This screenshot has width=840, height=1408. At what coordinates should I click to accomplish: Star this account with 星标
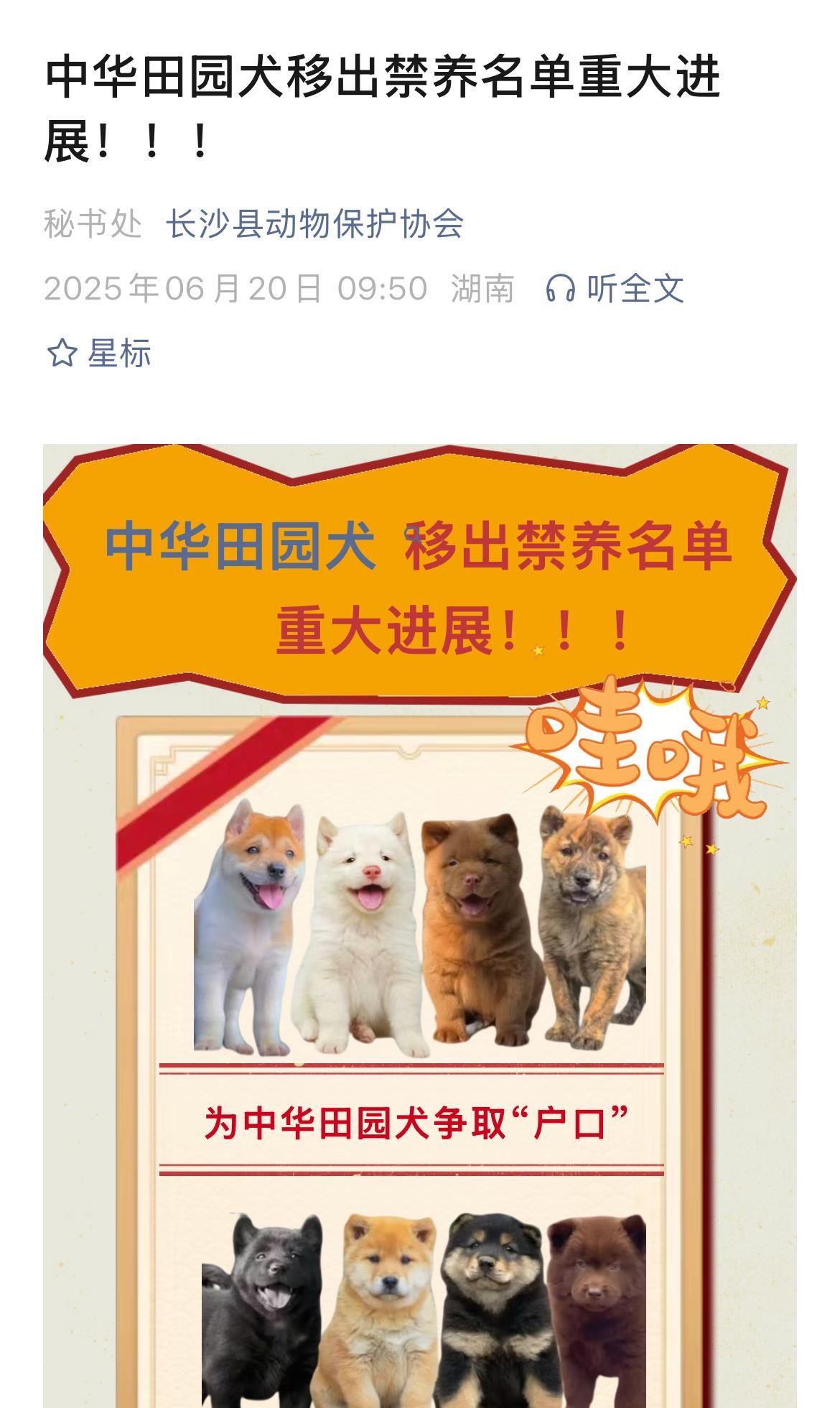point(99,353)
